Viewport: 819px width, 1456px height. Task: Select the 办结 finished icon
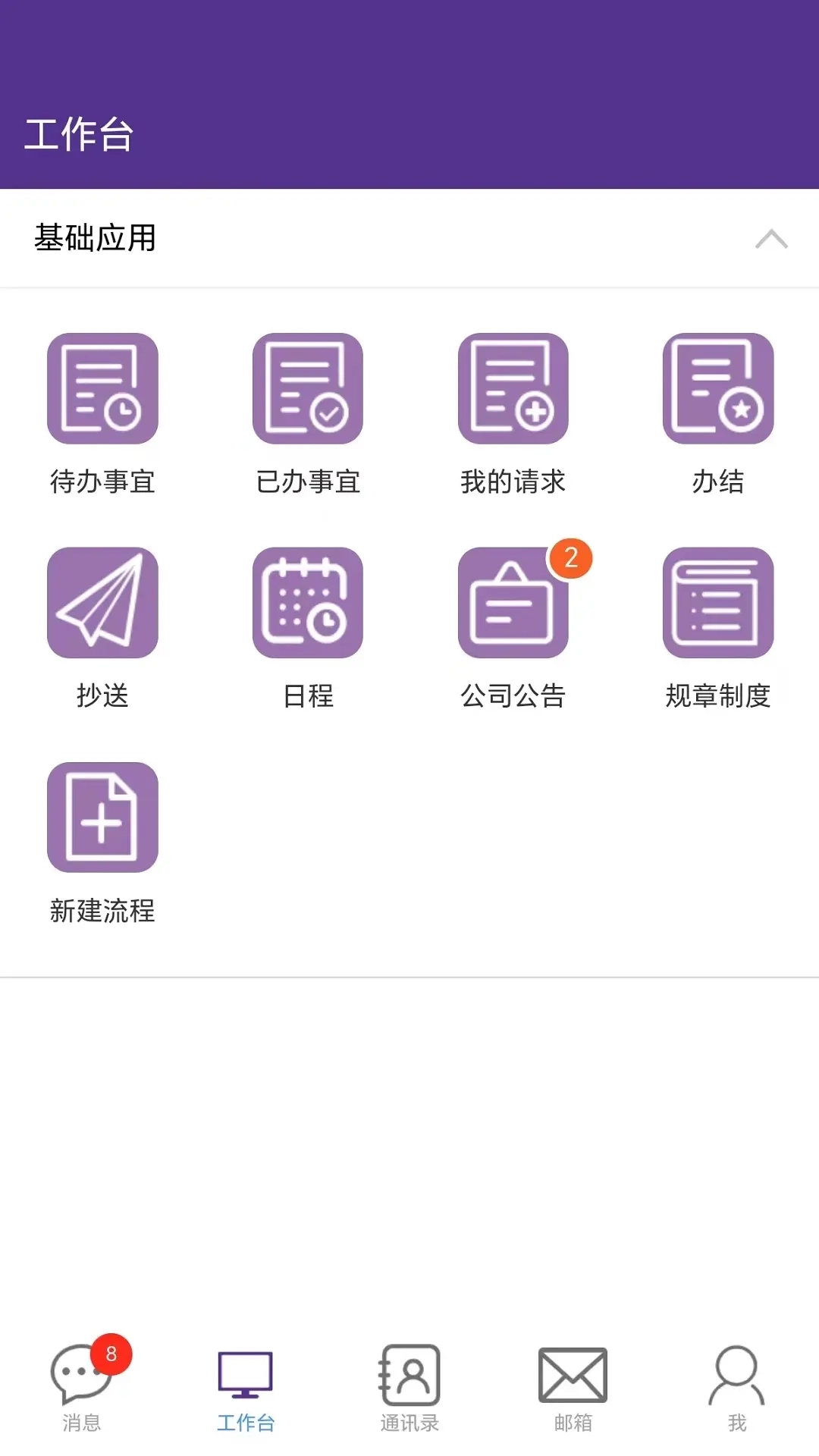pyautogui.click(x=717, y=388)
